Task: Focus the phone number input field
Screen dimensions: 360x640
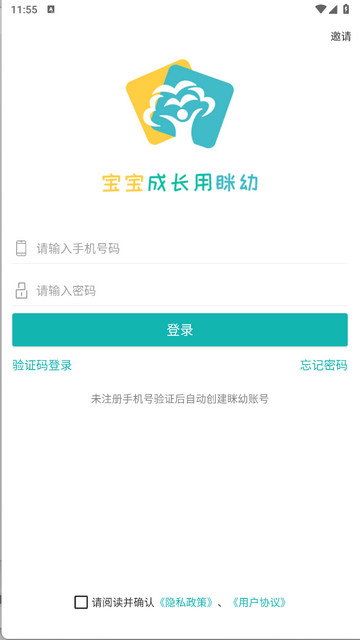Action: pyautogui.click(x=180, y=248)
